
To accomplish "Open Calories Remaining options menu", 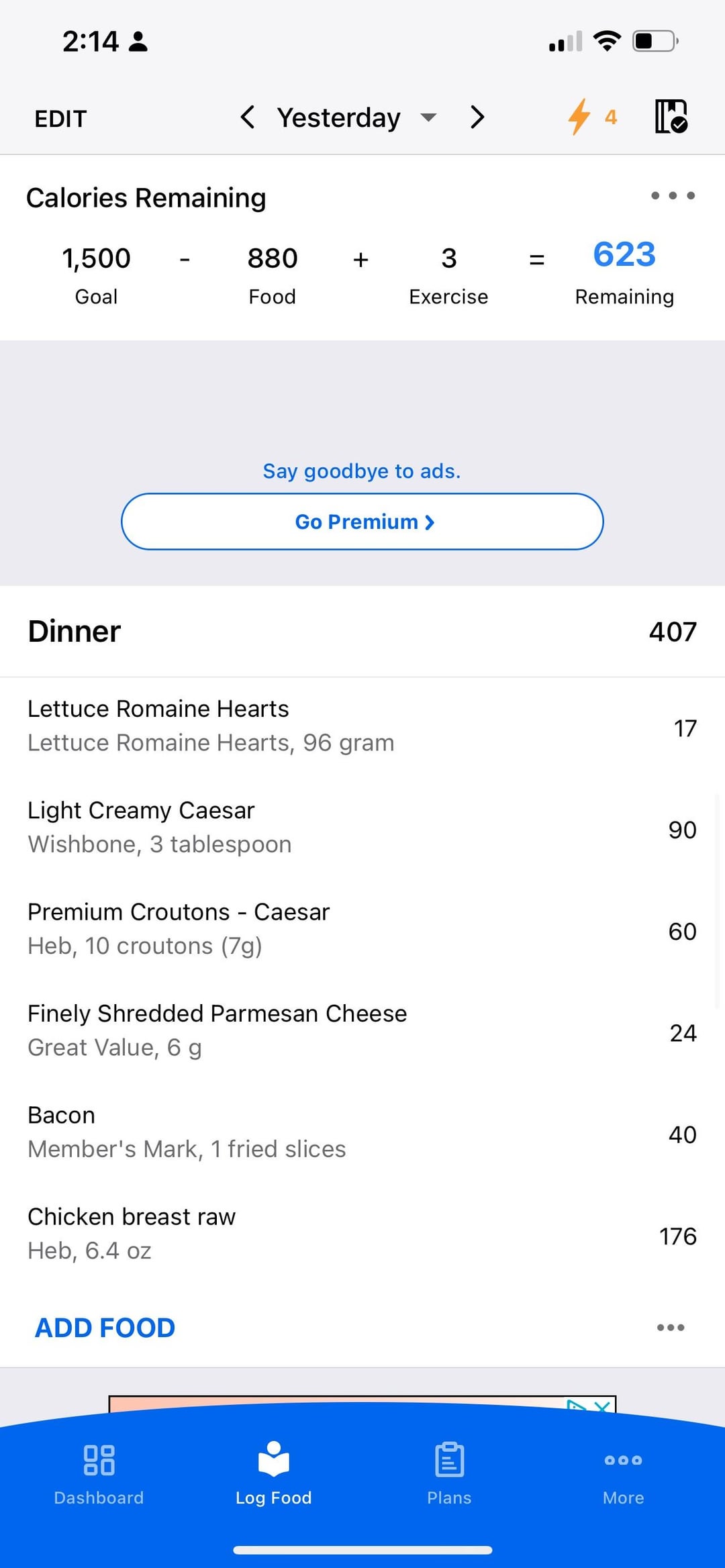I will [x=673, y=196].
